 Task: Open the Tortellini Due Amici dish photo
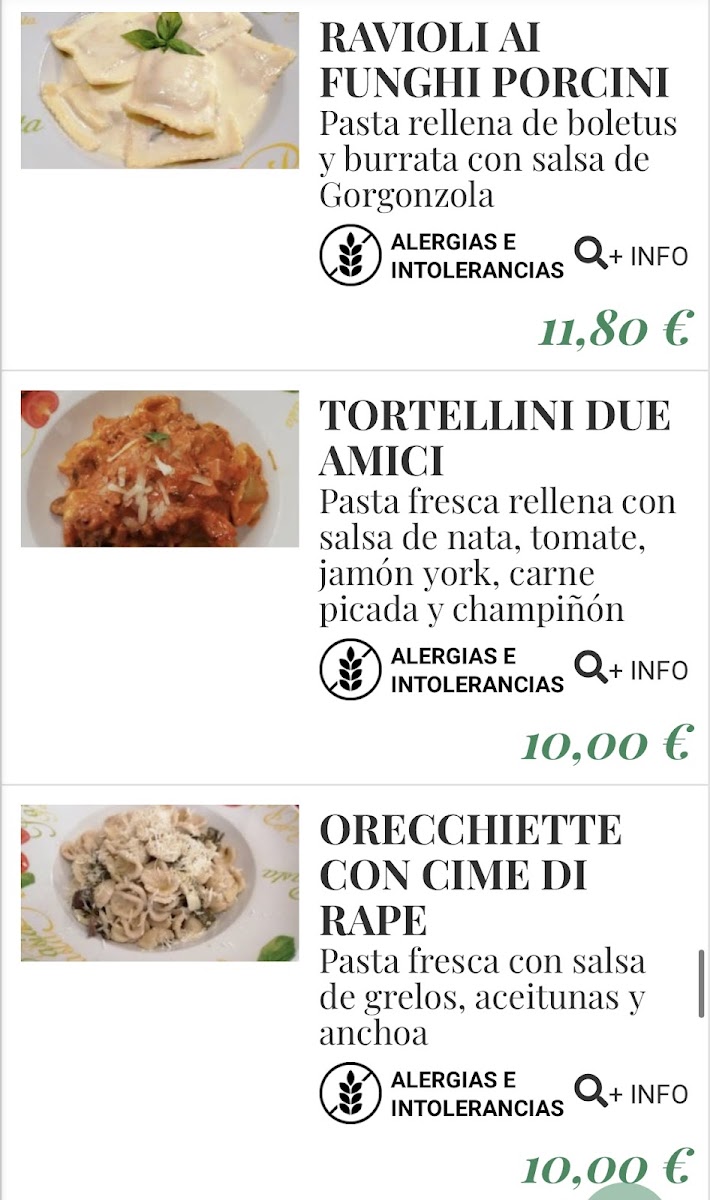click(160, 469)
